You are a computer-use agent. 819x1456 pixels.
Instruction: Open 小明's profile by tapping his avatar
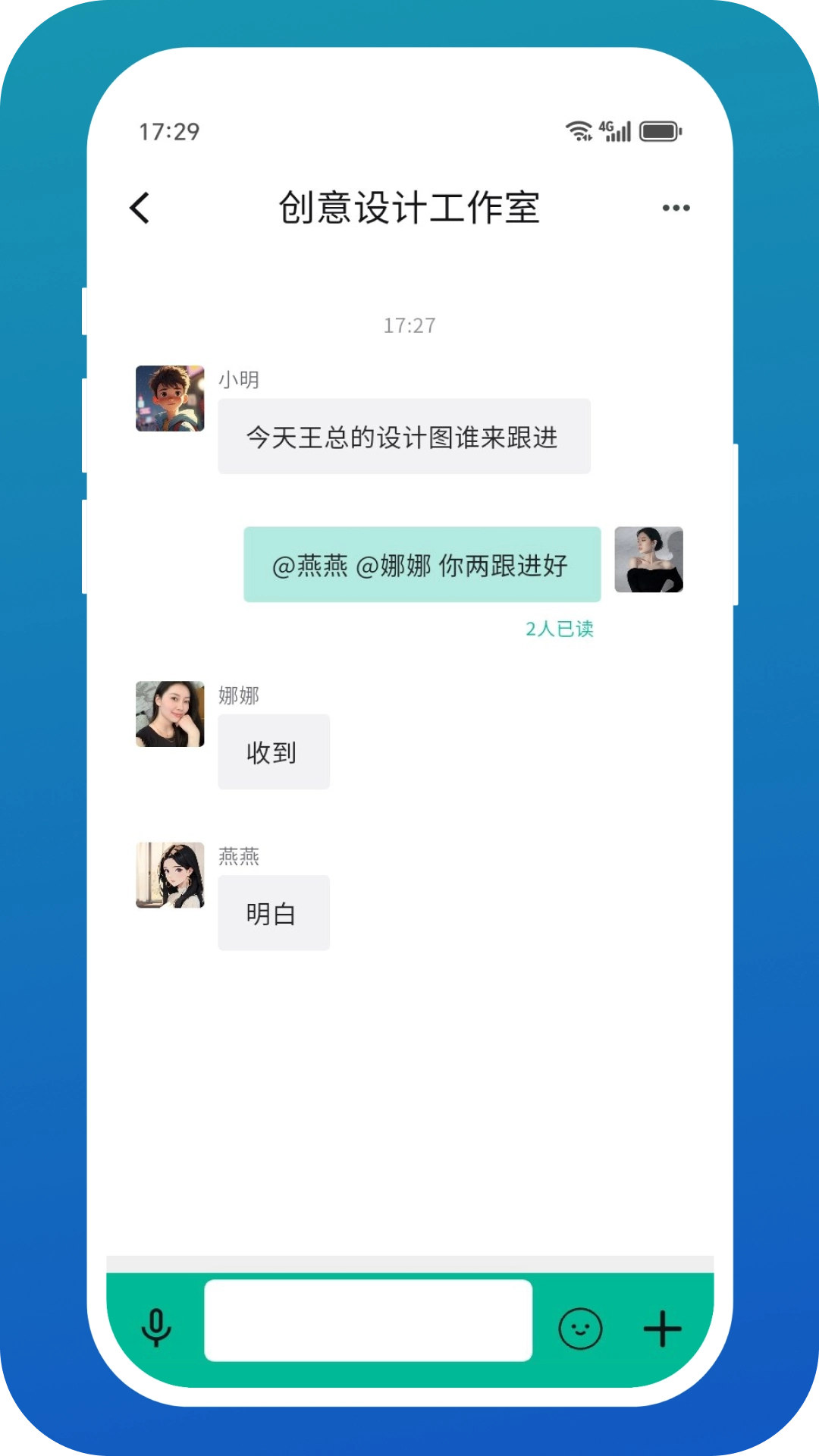pyautogui.click(x=168, y=400)
